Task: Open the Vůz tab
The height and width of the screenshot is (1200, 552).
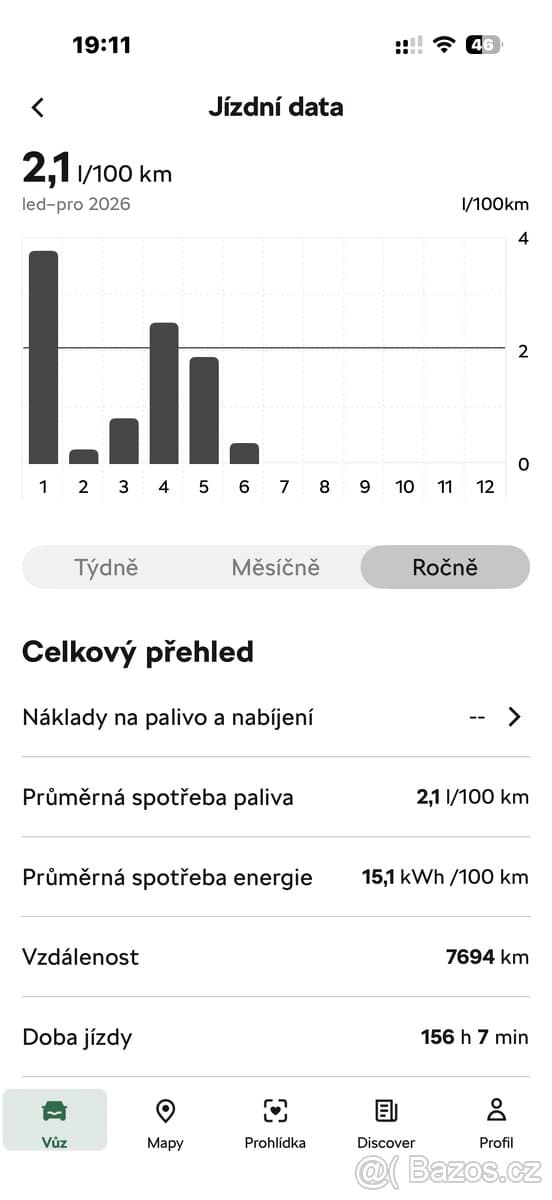Action: pos(55,1121)
